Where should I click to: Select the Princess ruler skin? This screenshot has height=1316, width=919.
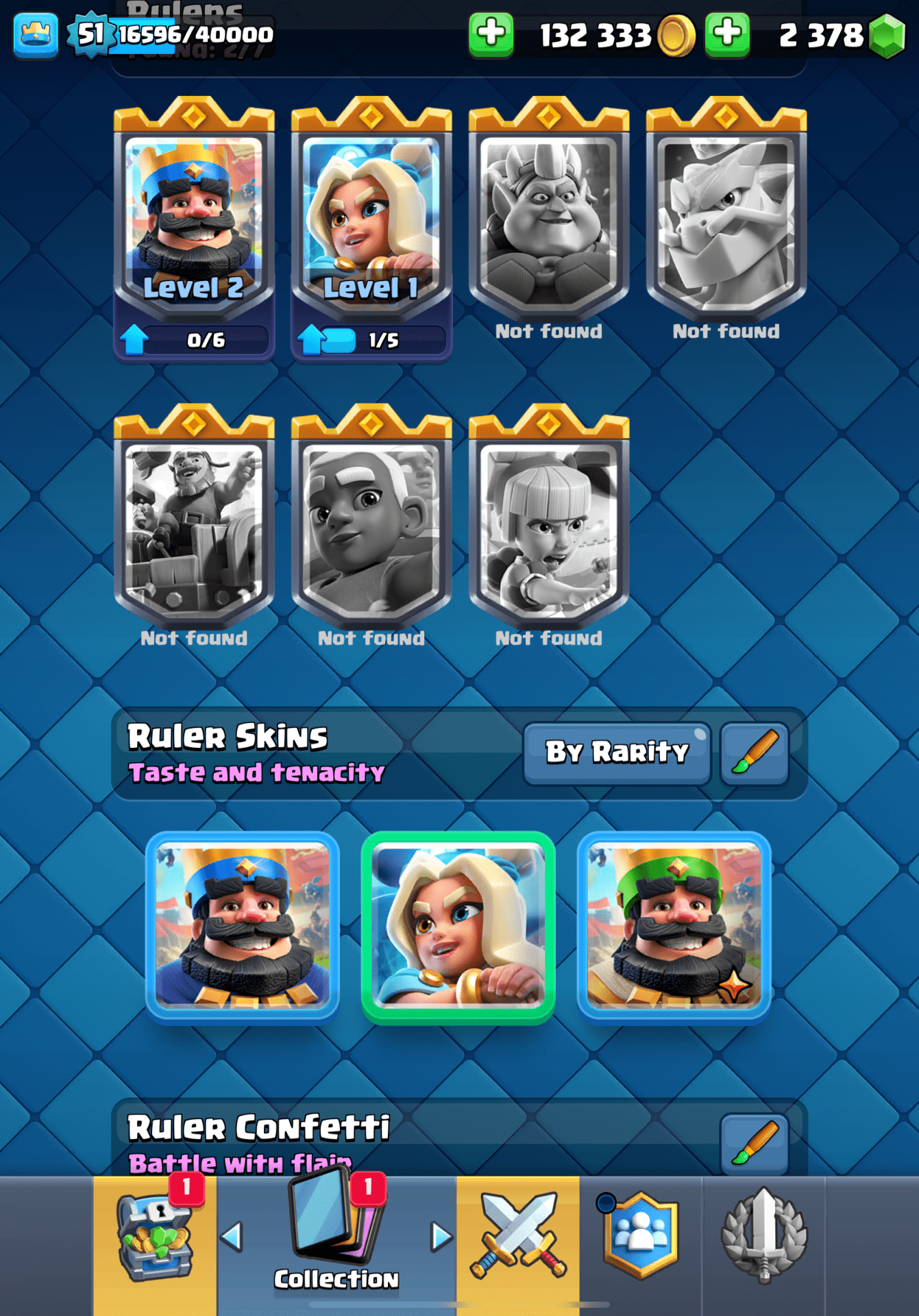click(458, 927)
